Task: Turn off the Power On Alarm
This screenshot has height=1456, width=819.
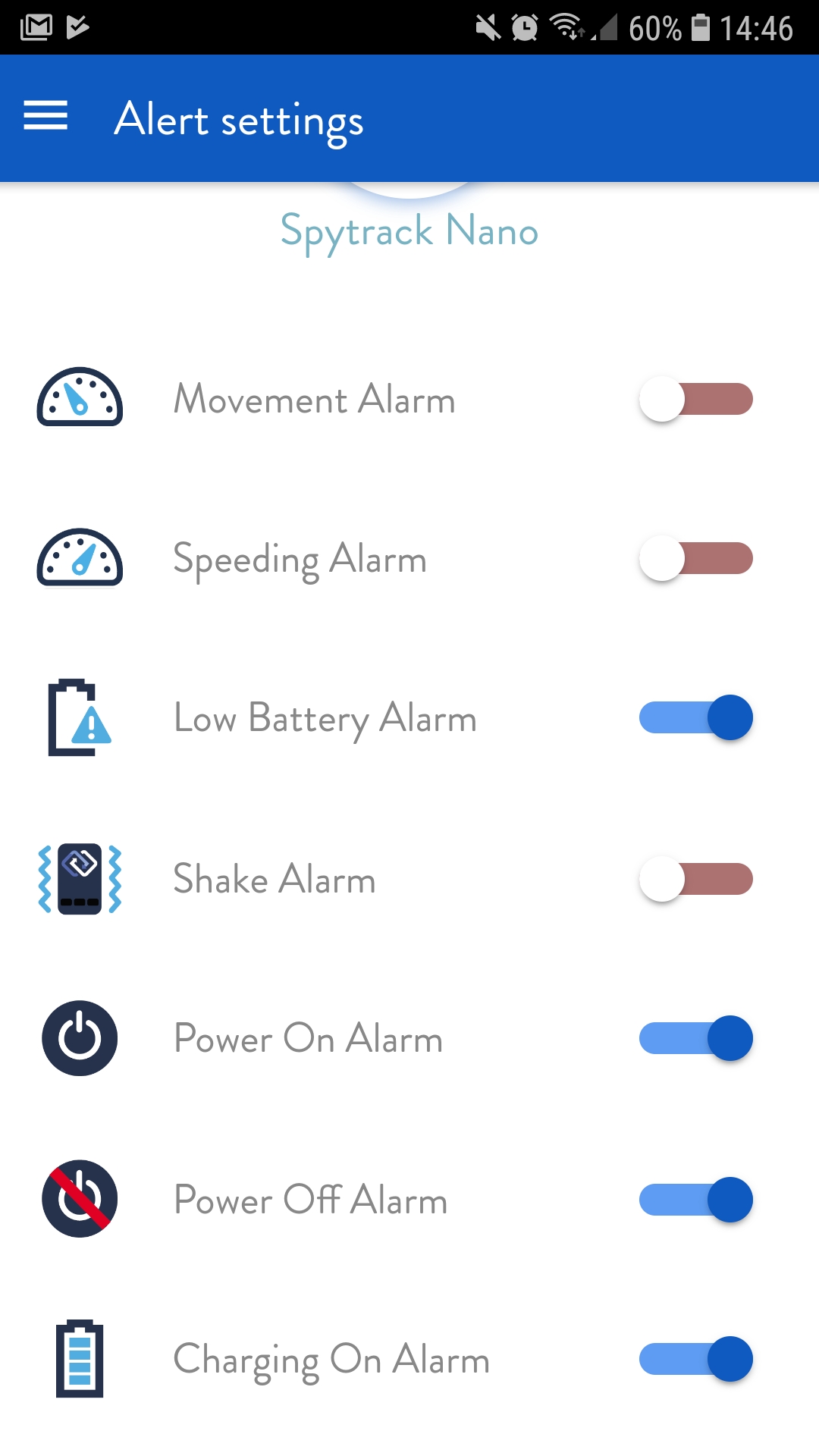Action: tap(696, 1038)
